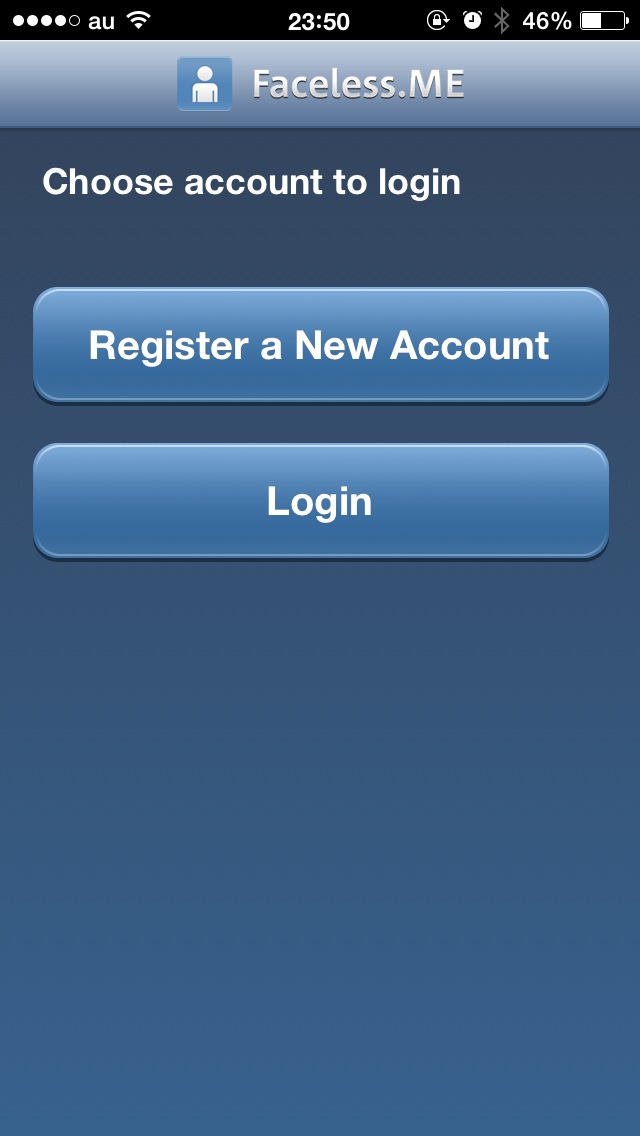The image size is (640, 1136).
Task: Open the Login button
Action: [320, 501]
